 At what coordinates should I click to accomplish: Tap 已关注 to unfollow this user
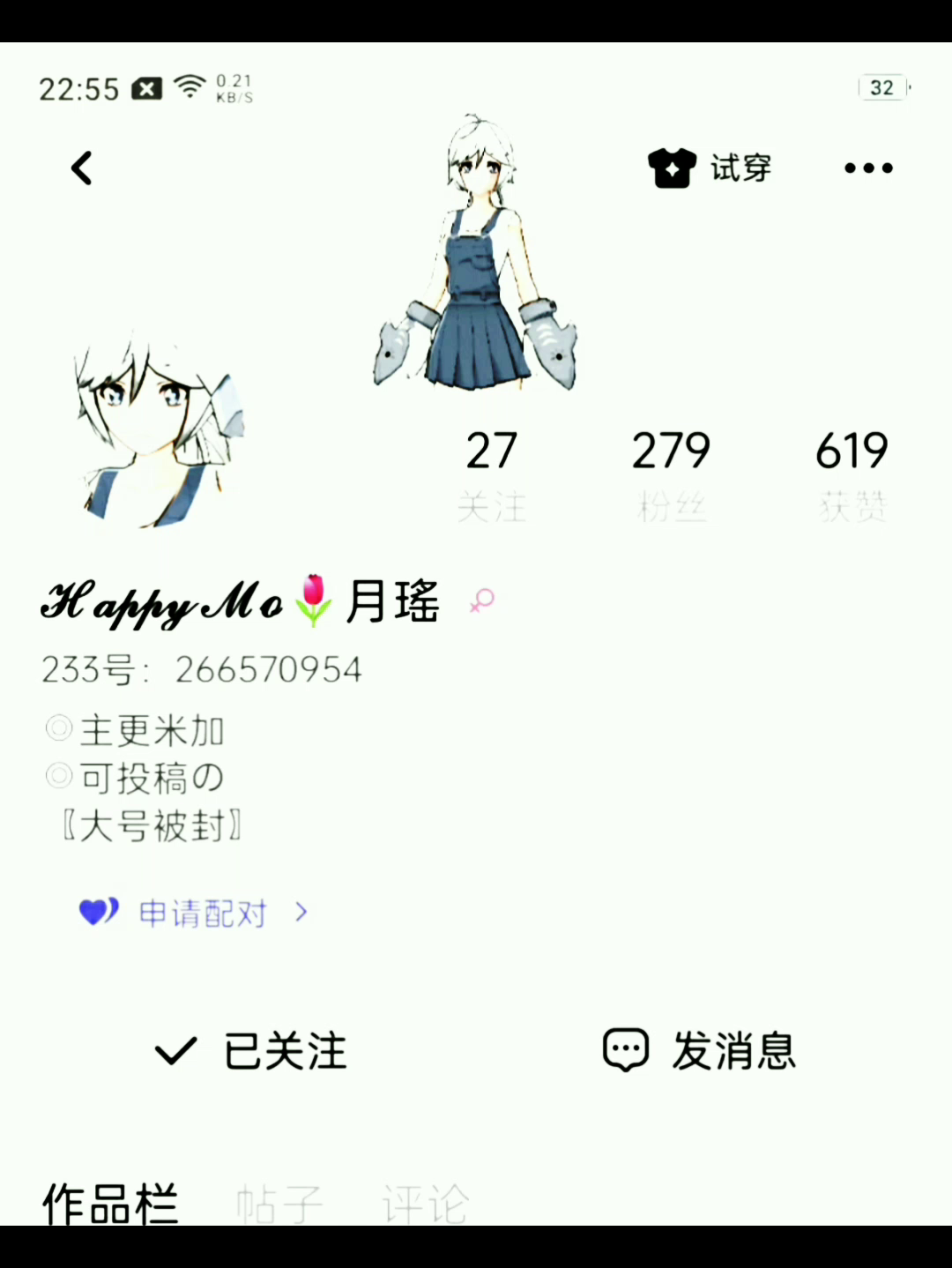pyautogui.click(x=251, y=1051)
